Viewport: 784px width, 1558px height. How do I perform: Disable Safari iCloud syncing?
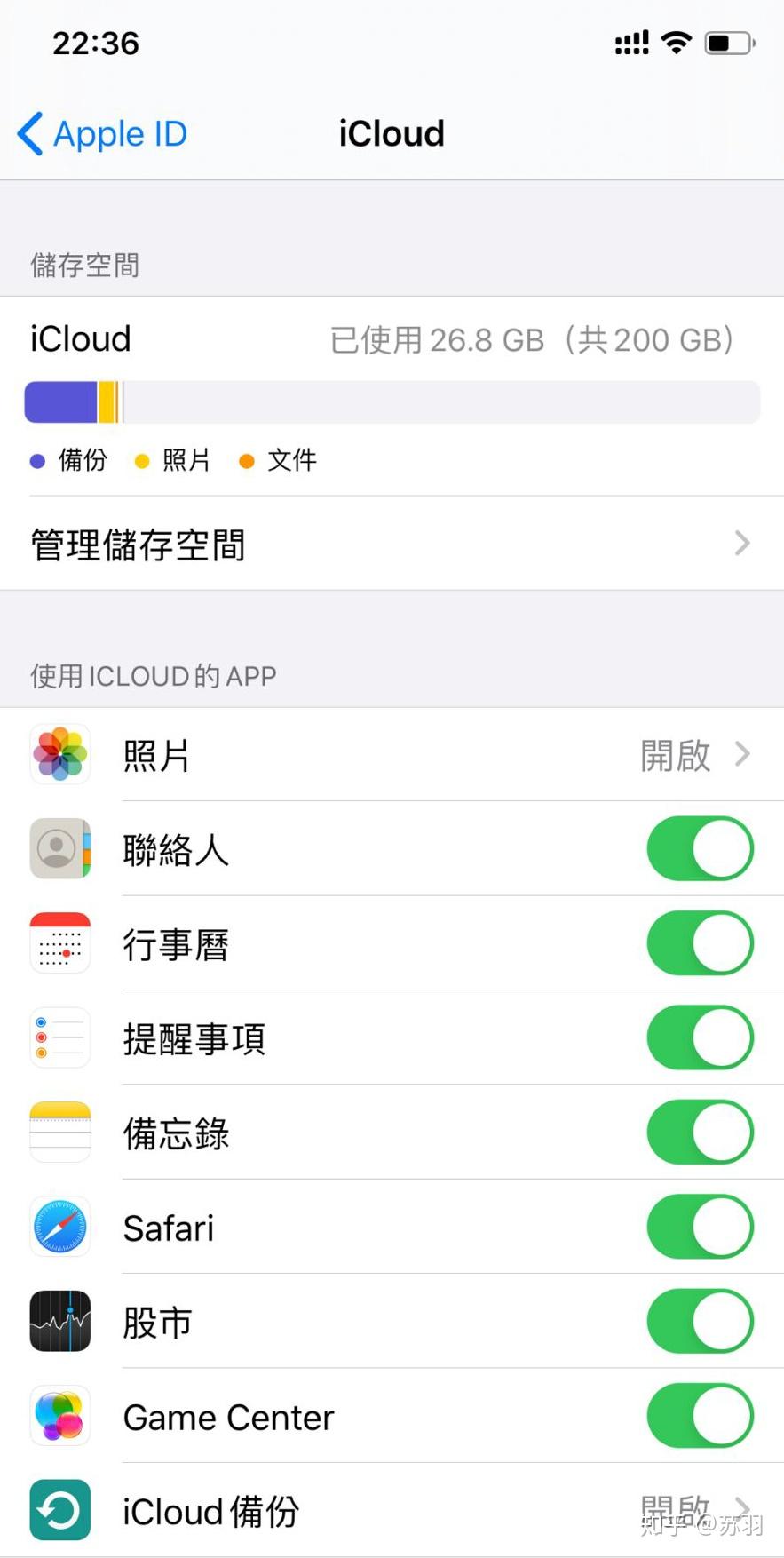pyautogui.click(x=700, y=1226)
